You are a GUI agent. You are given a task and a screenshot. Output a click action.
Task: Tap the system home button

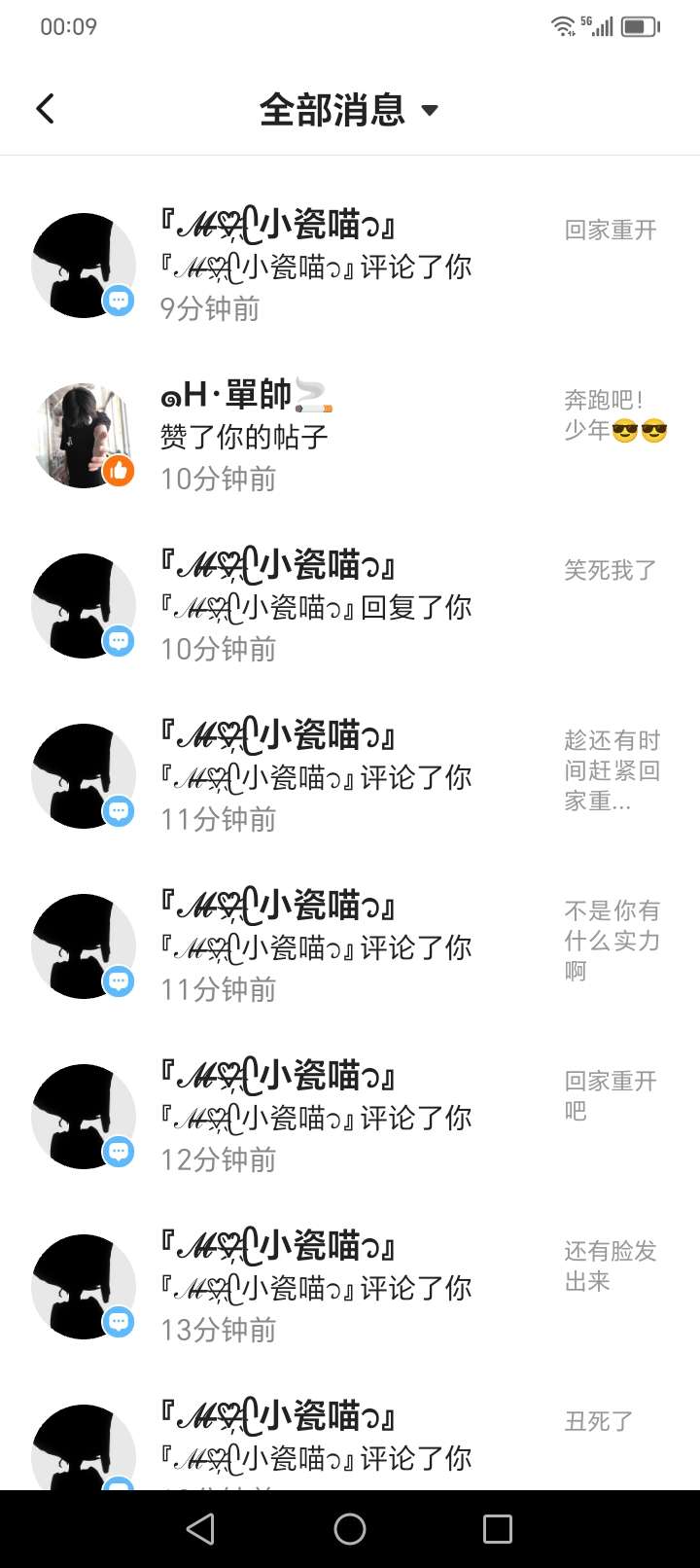pos(350,1529)
